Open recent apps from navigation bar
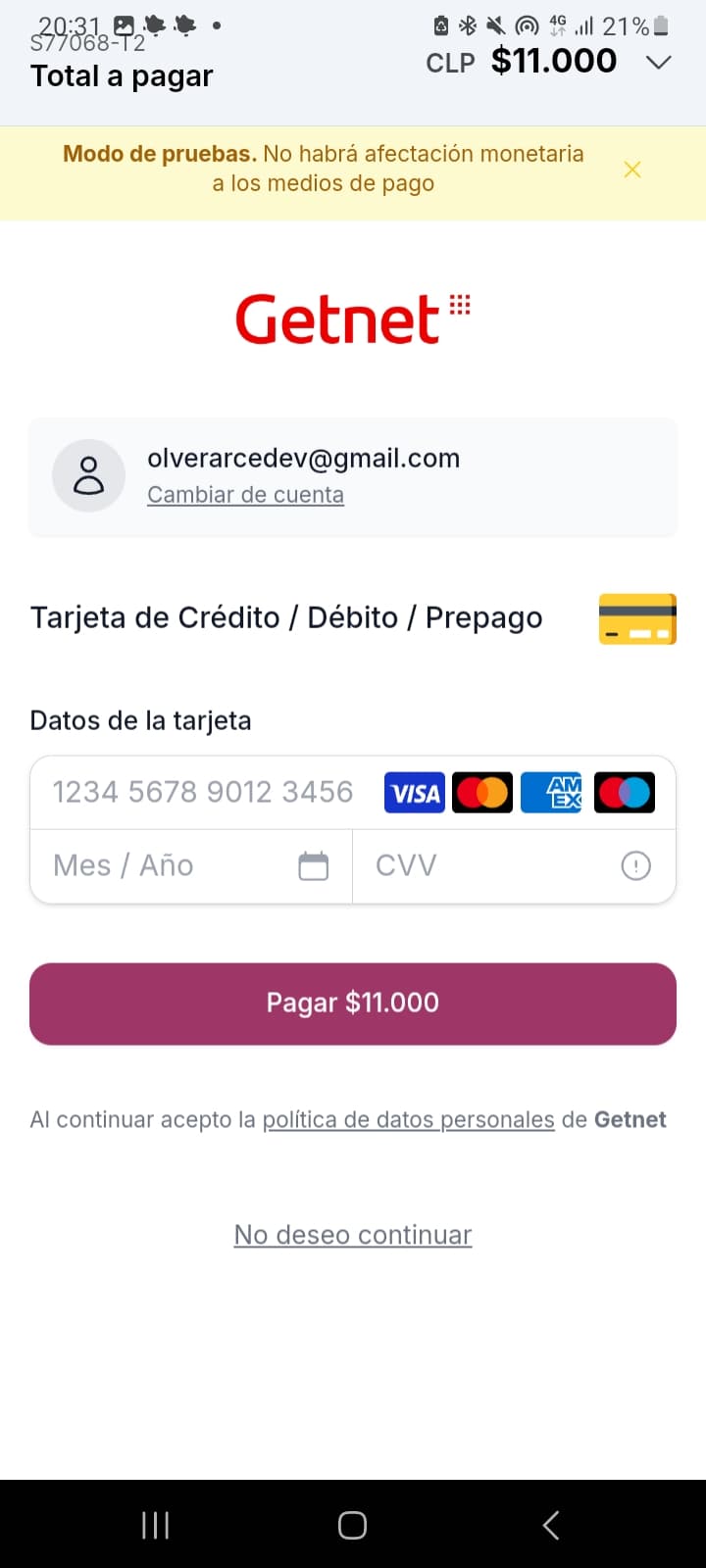Screen dimensions: 706x1568 (155, 1525)
